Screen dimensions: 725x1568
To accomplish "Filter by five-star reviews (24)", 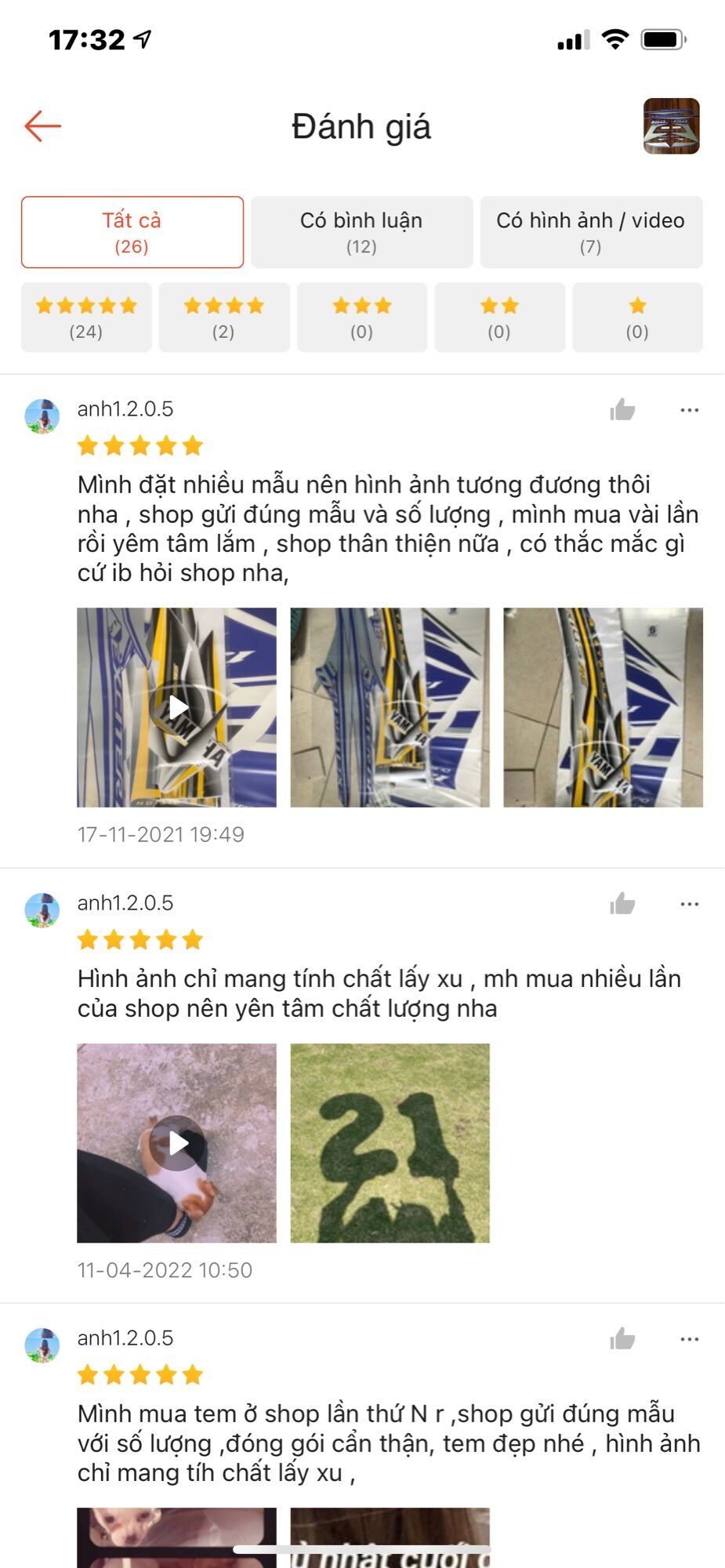I will [x=86, y=318].
